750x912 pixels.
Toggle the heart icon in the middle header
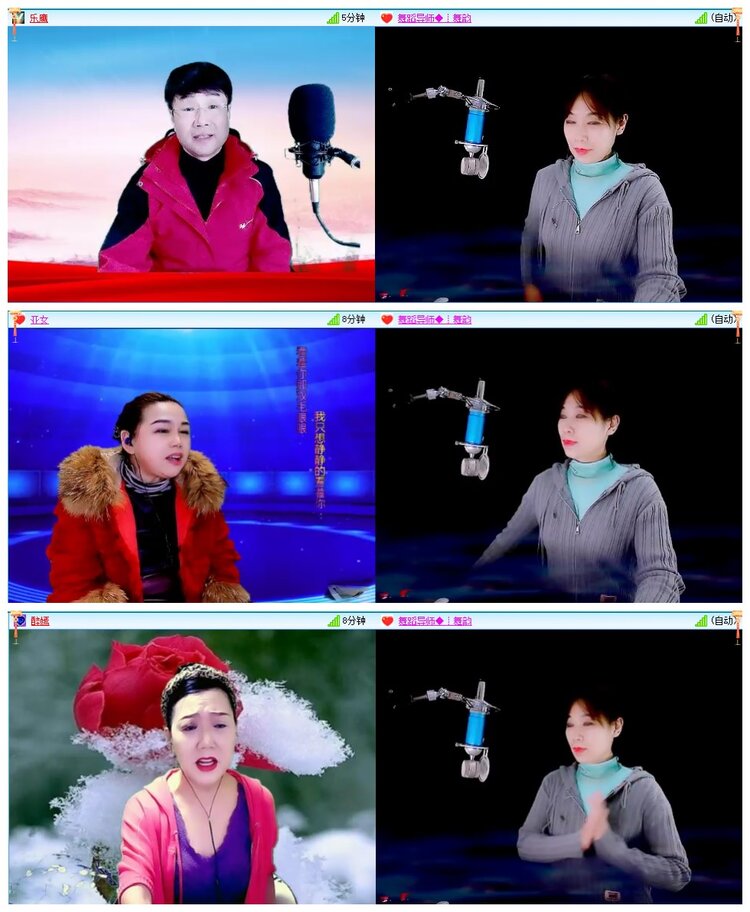pyautogui.click(x=385, y=318)
